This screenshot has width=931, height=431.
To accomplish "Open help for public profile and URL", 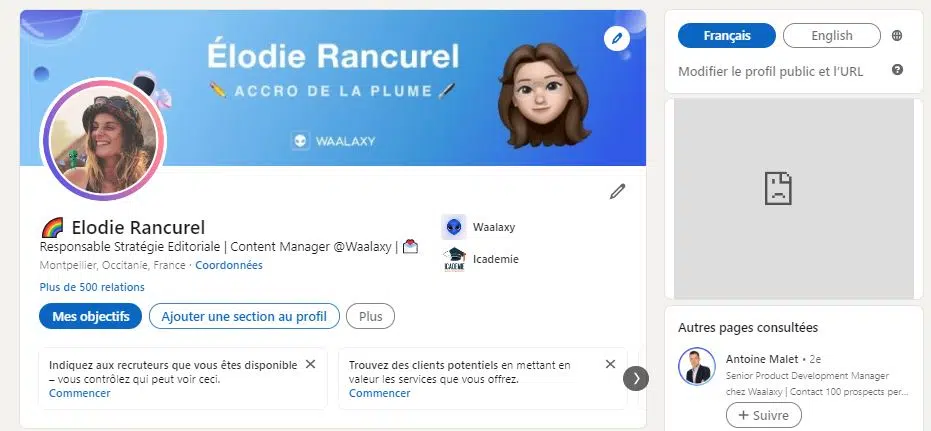I will coord(897,70).
